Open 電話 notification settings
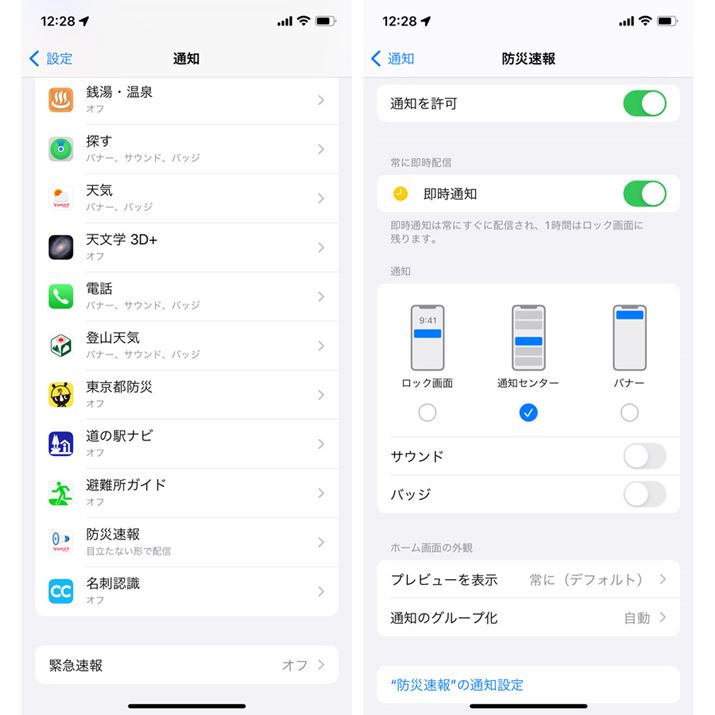 [x=186, y=296]
